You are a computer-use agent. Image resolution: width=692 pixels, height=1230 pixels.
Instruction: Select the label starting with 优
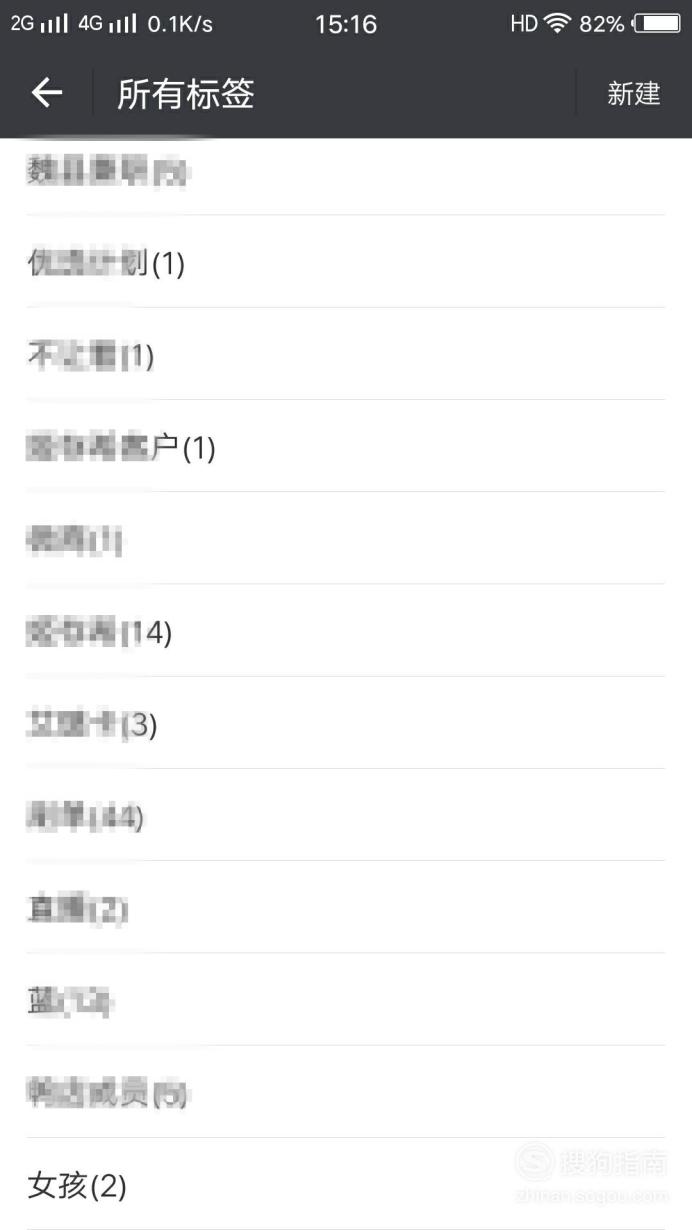(346, 262)
